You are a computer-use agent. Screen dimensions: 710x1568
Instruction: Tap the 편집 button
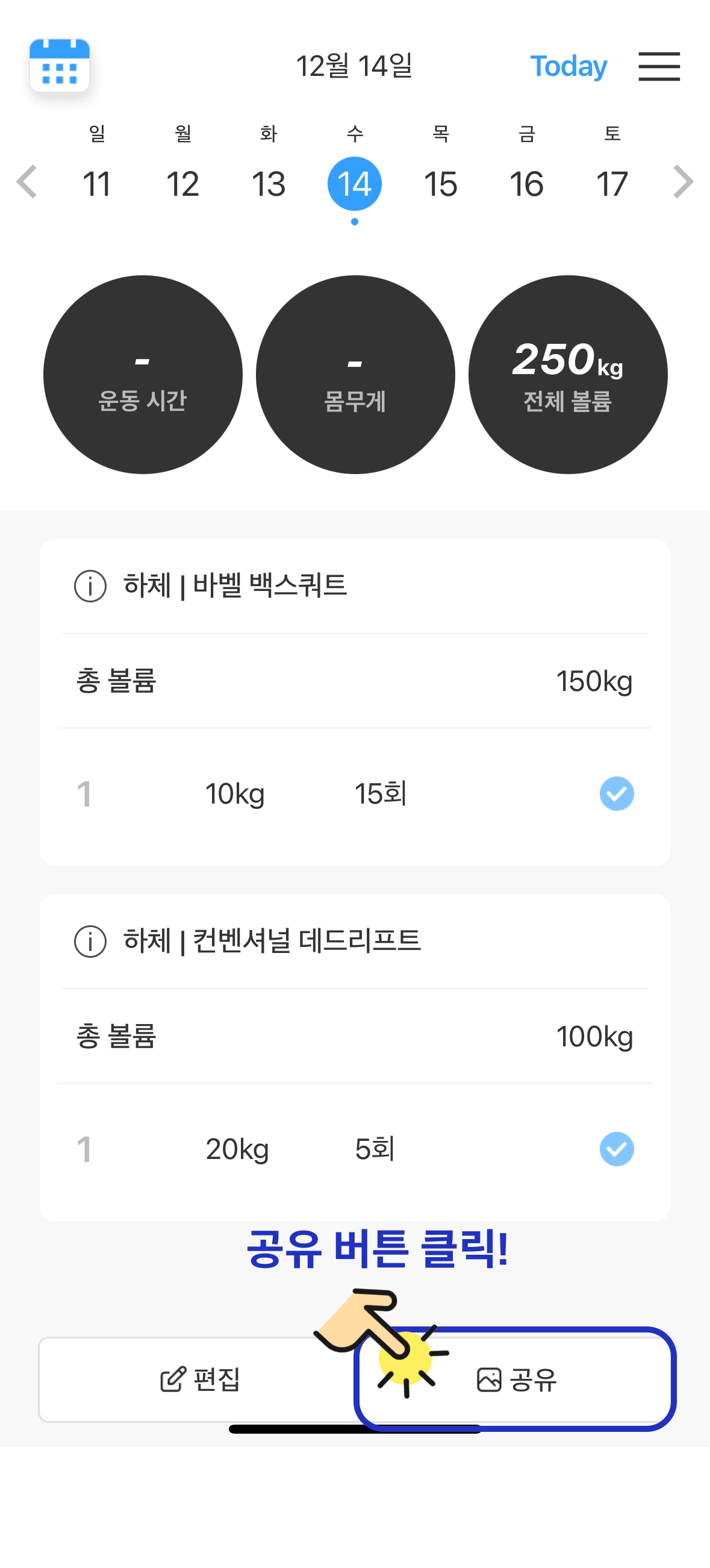[198, 1379]
